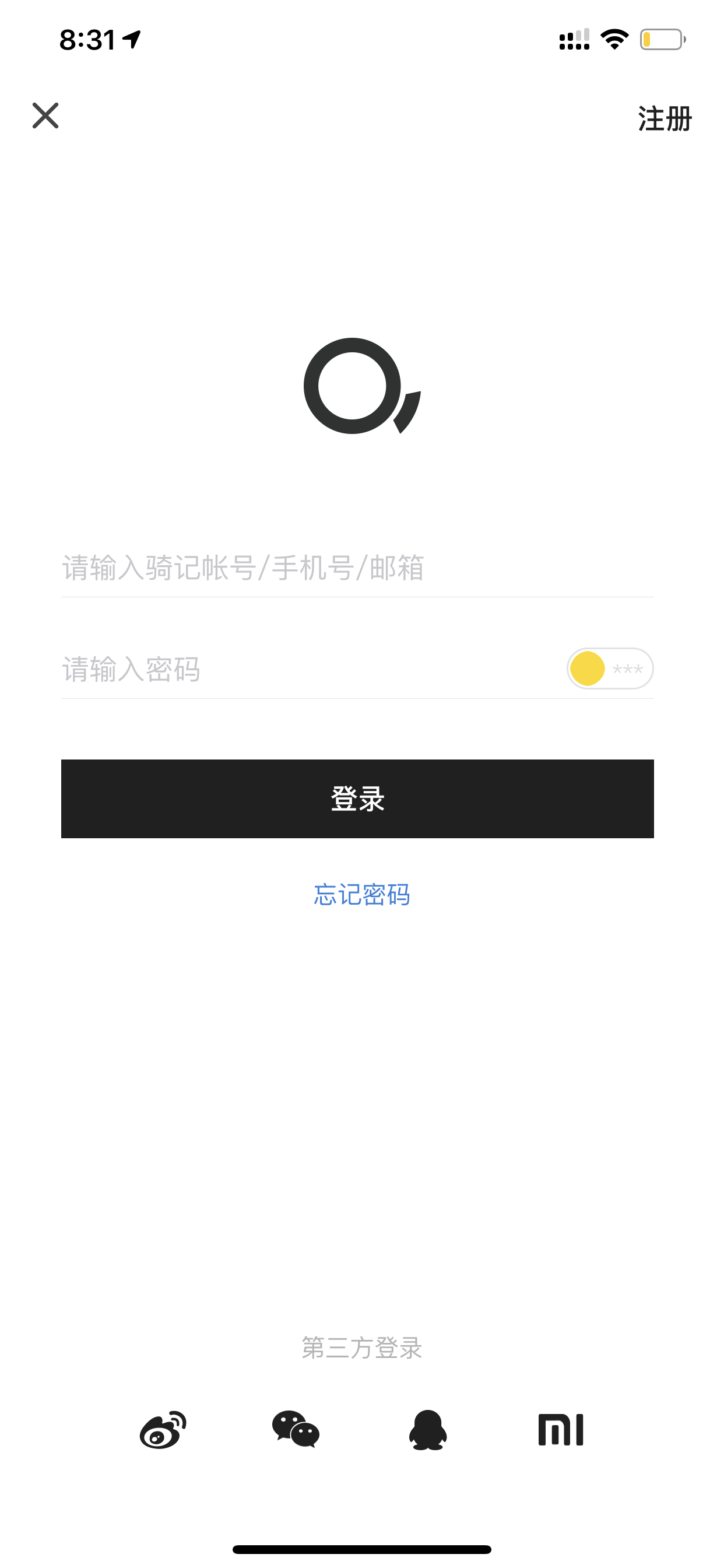Sign in with WeChat
Viewport: 724px width, 1568px height.
click(x=296, y=1429)
